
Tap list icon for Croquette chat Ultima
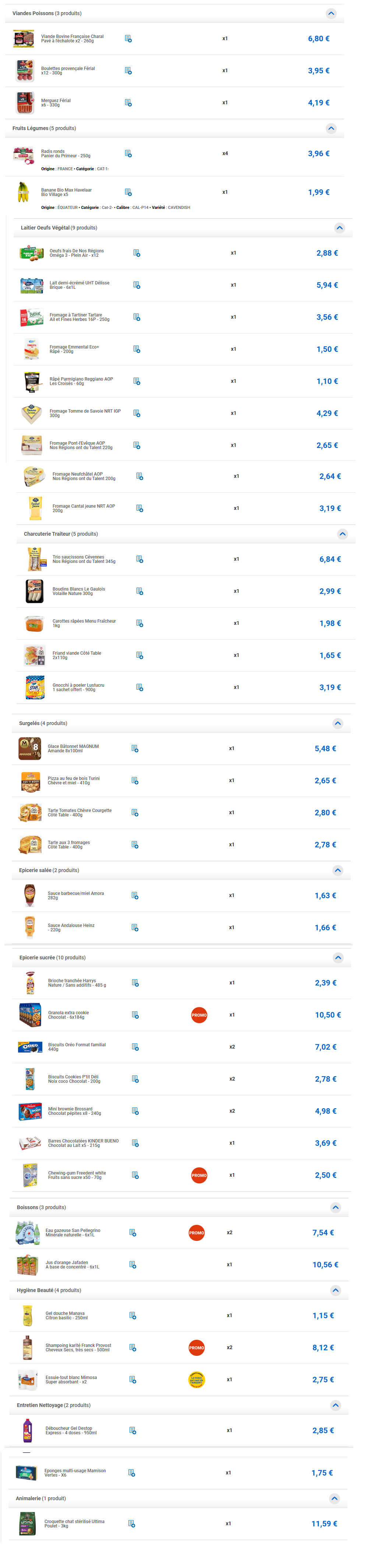click(131, 1523)
